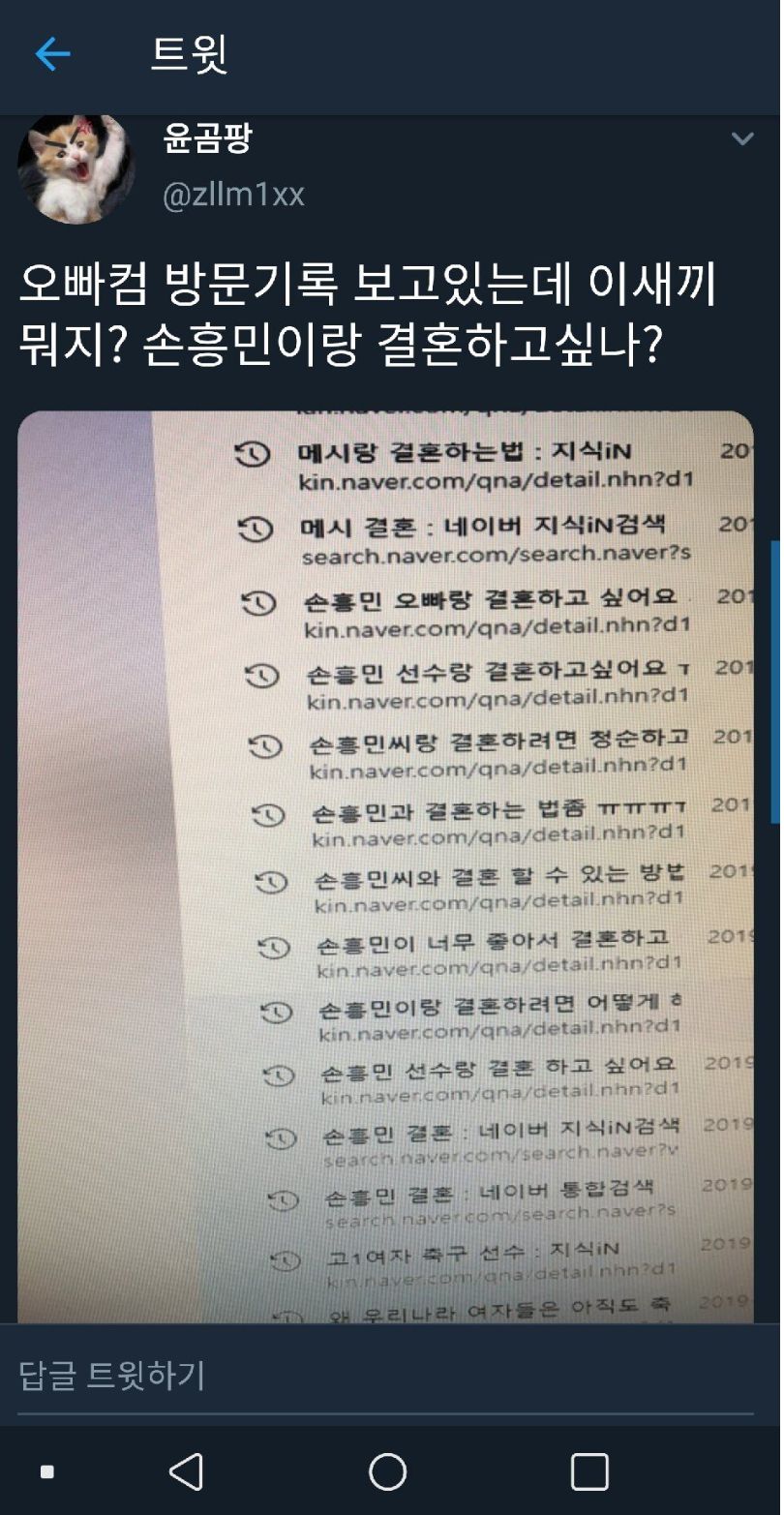Open 윤곰팡's profile picture
The height and width of the screenshot is (1515, 784).
(75, 168)
